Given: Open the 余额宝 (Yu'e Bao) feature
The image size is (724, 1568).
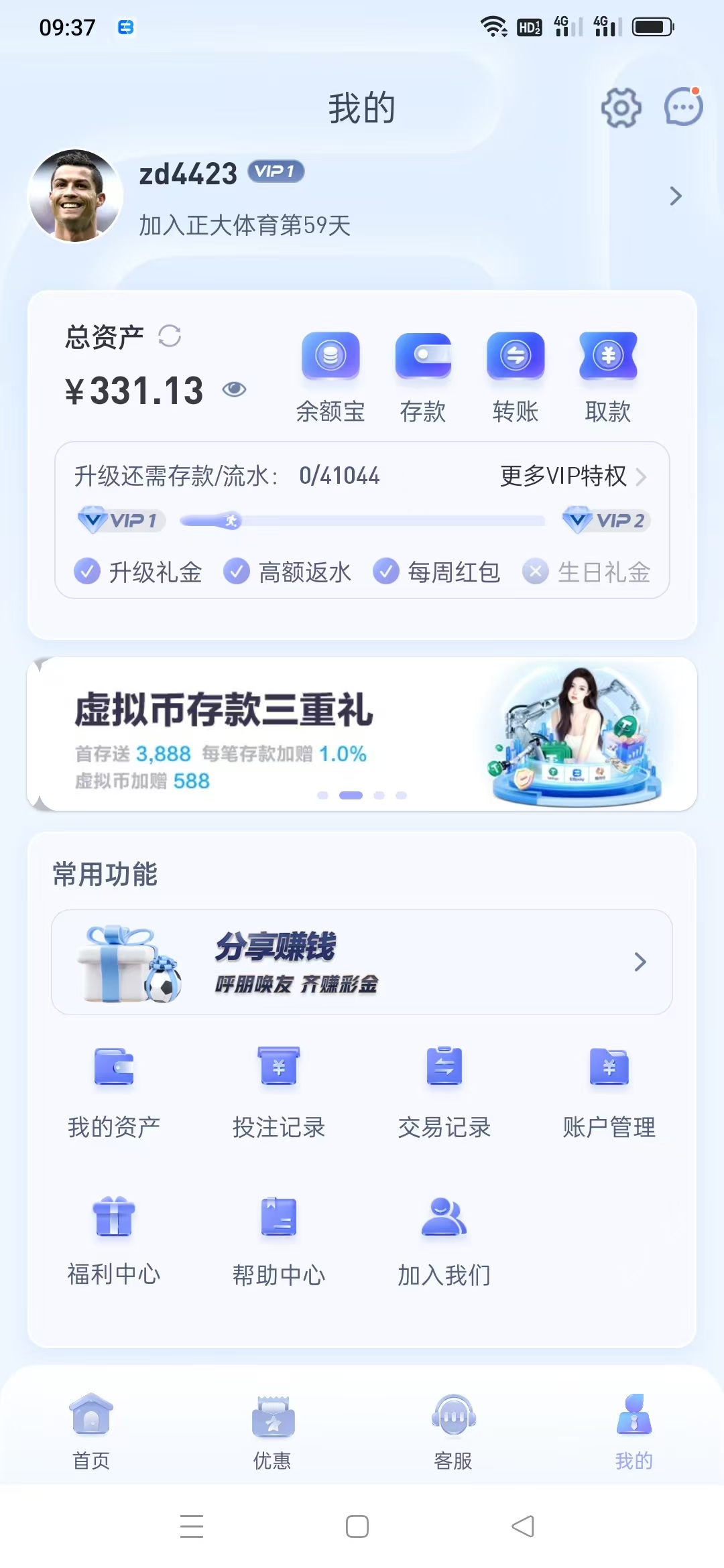Looking at the screenshot, I should [x=330, y=357].
